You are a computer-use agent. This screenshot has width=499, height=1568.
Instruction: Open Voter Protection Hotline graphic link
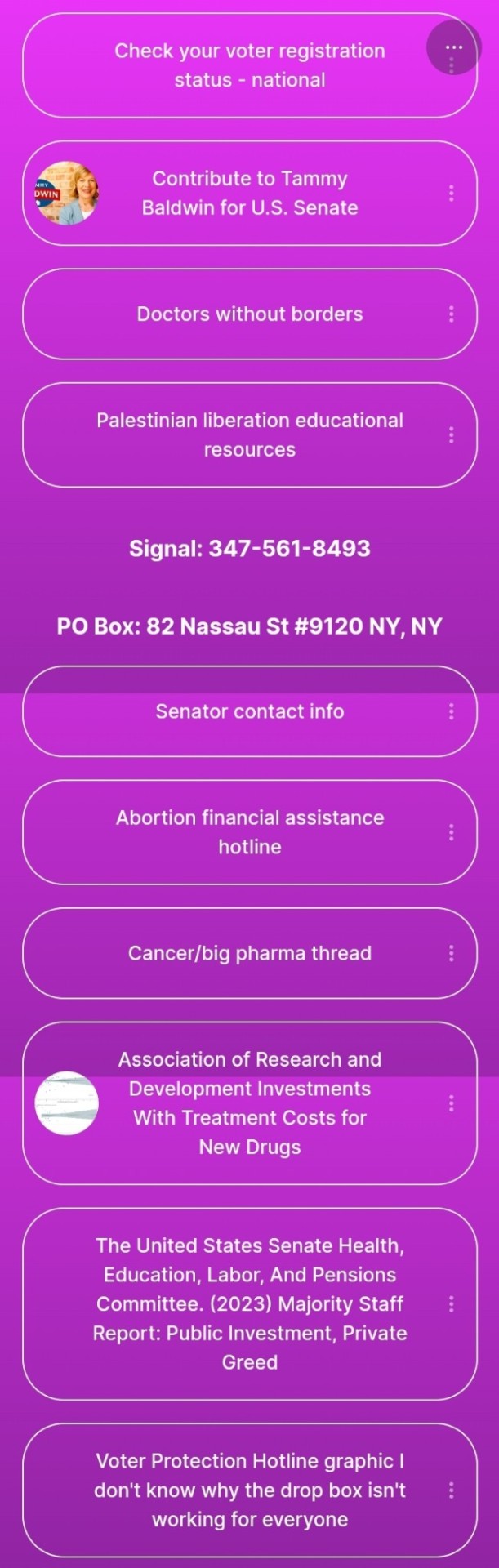249,1490
